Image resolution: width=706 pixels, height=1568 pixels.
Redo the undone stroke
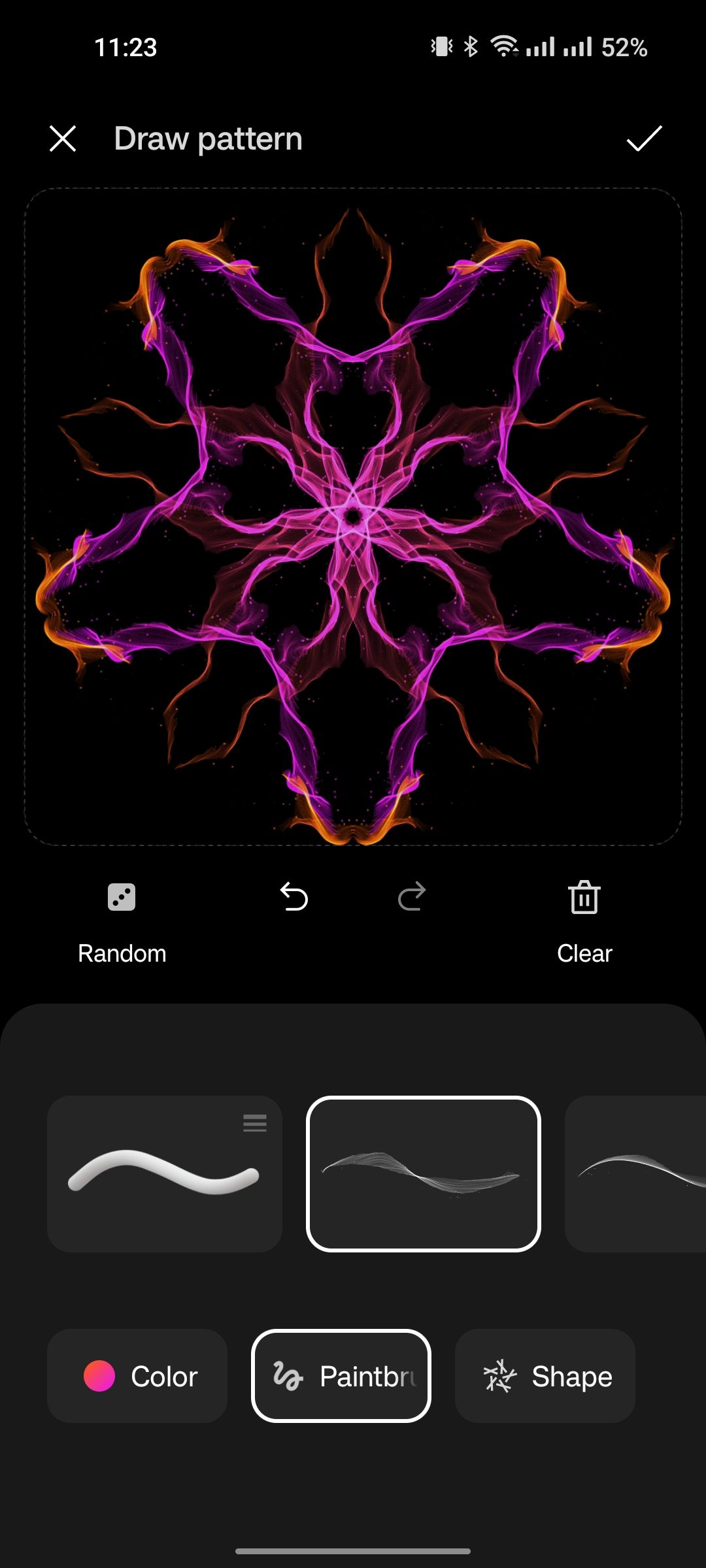point(412,896)
